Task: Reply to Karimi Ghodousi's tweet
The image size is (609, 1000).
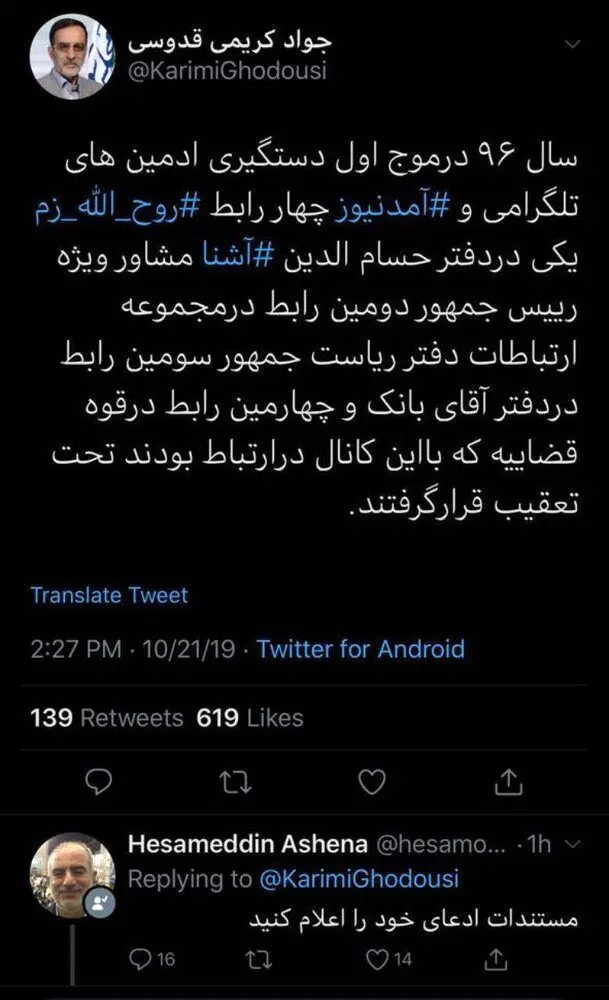Action: click(x=99, y=779)
